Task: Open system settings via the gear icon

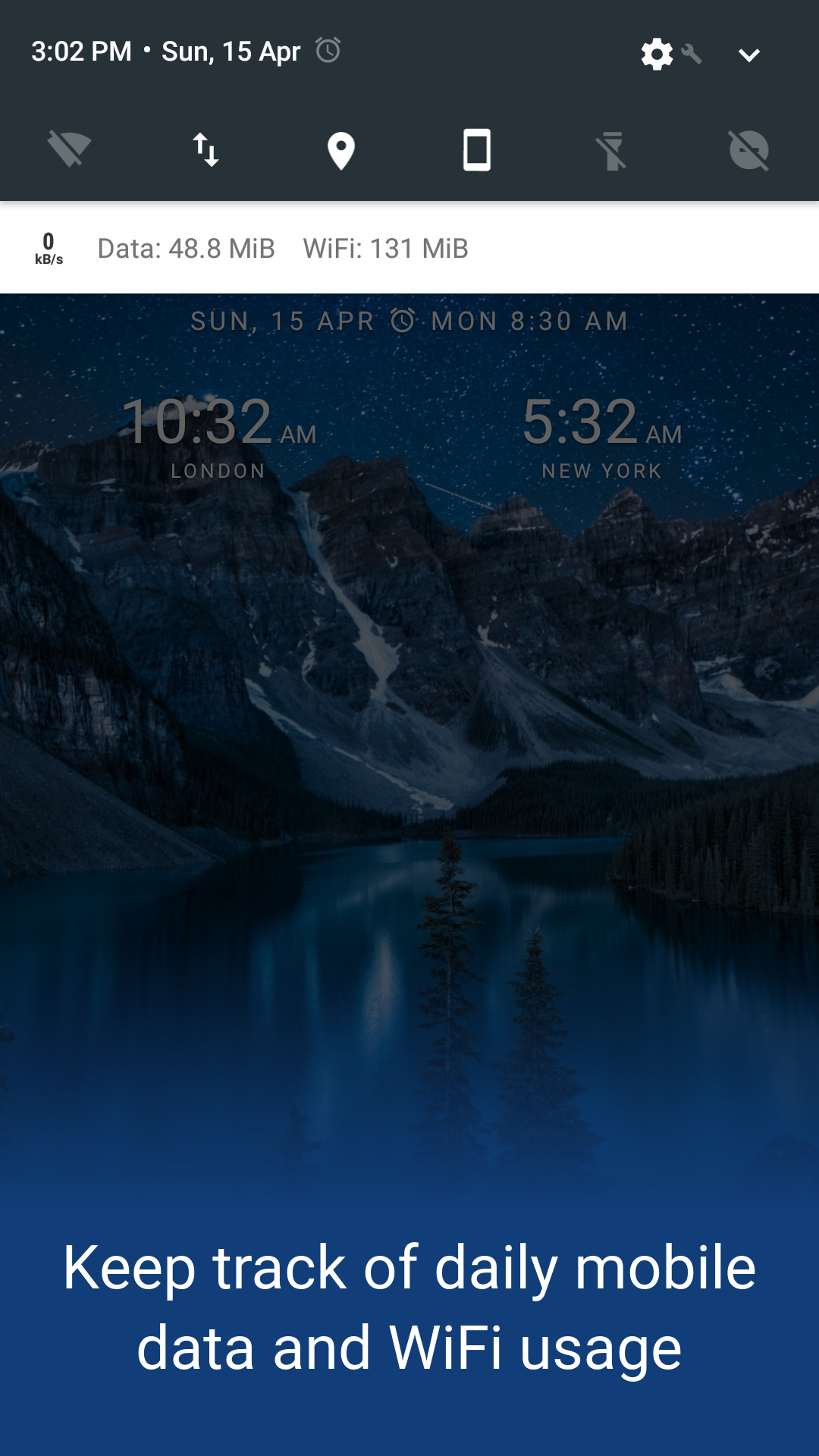Action: coord(657,54)
